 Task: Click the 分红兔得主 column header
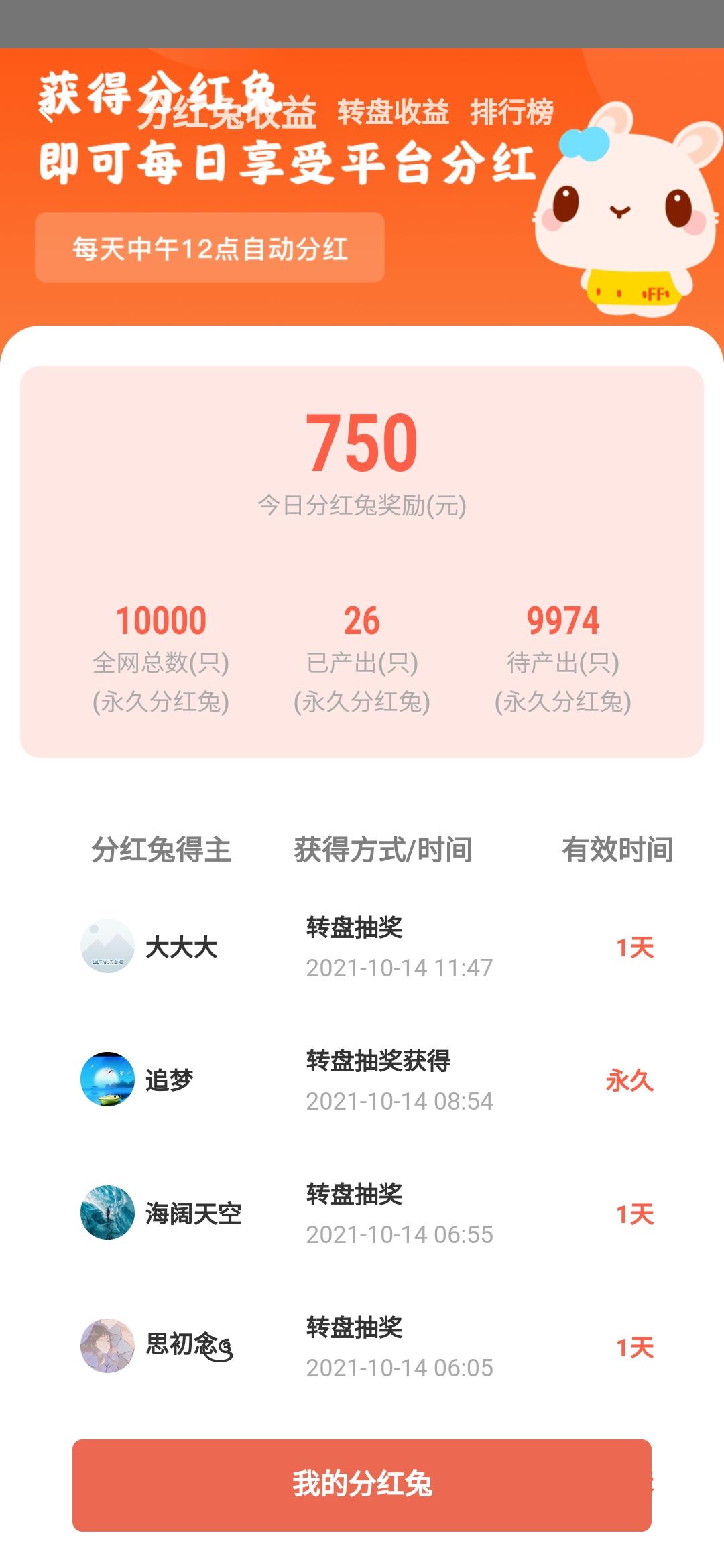[x=161, y=848]
